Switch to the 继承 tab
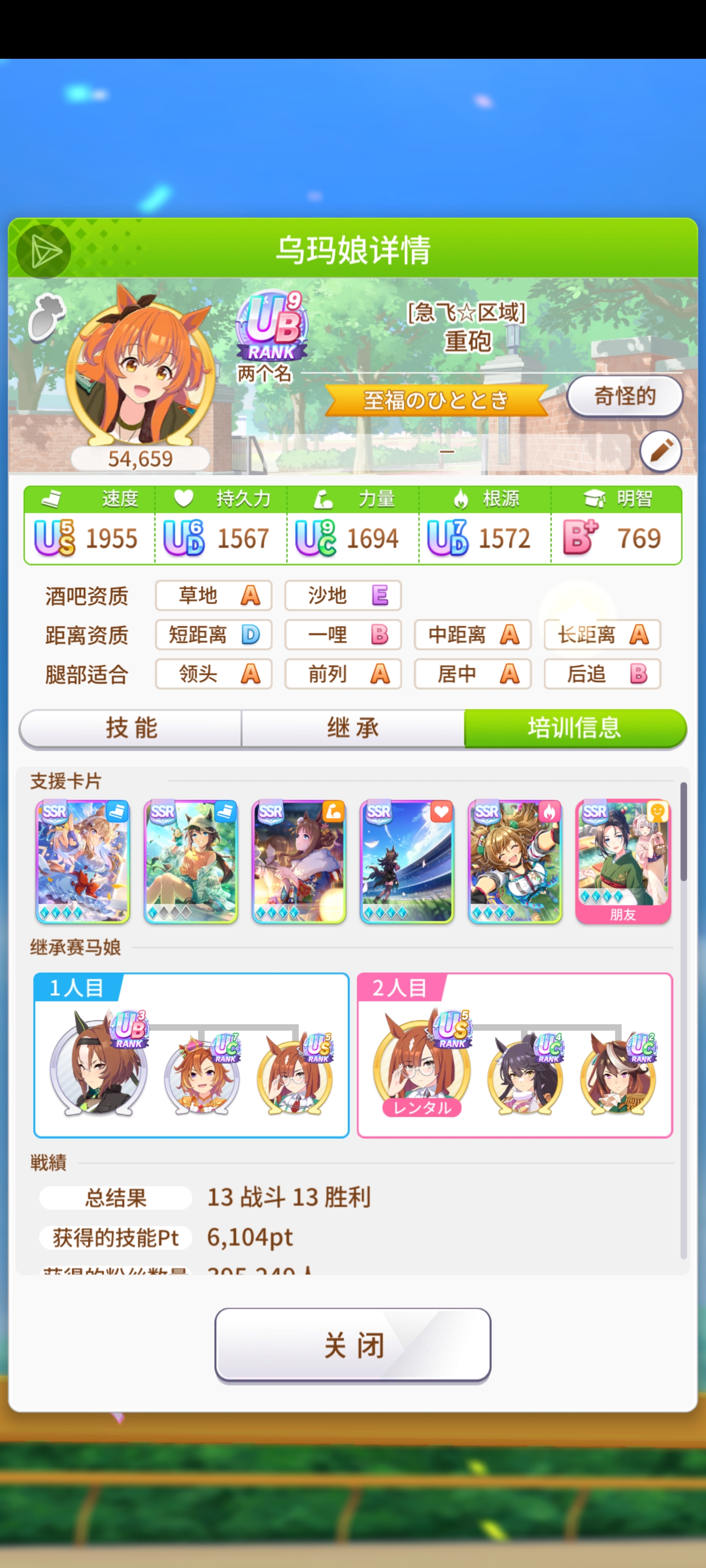The width and height of the screenshot is (706, 1568). pos(353,728)
